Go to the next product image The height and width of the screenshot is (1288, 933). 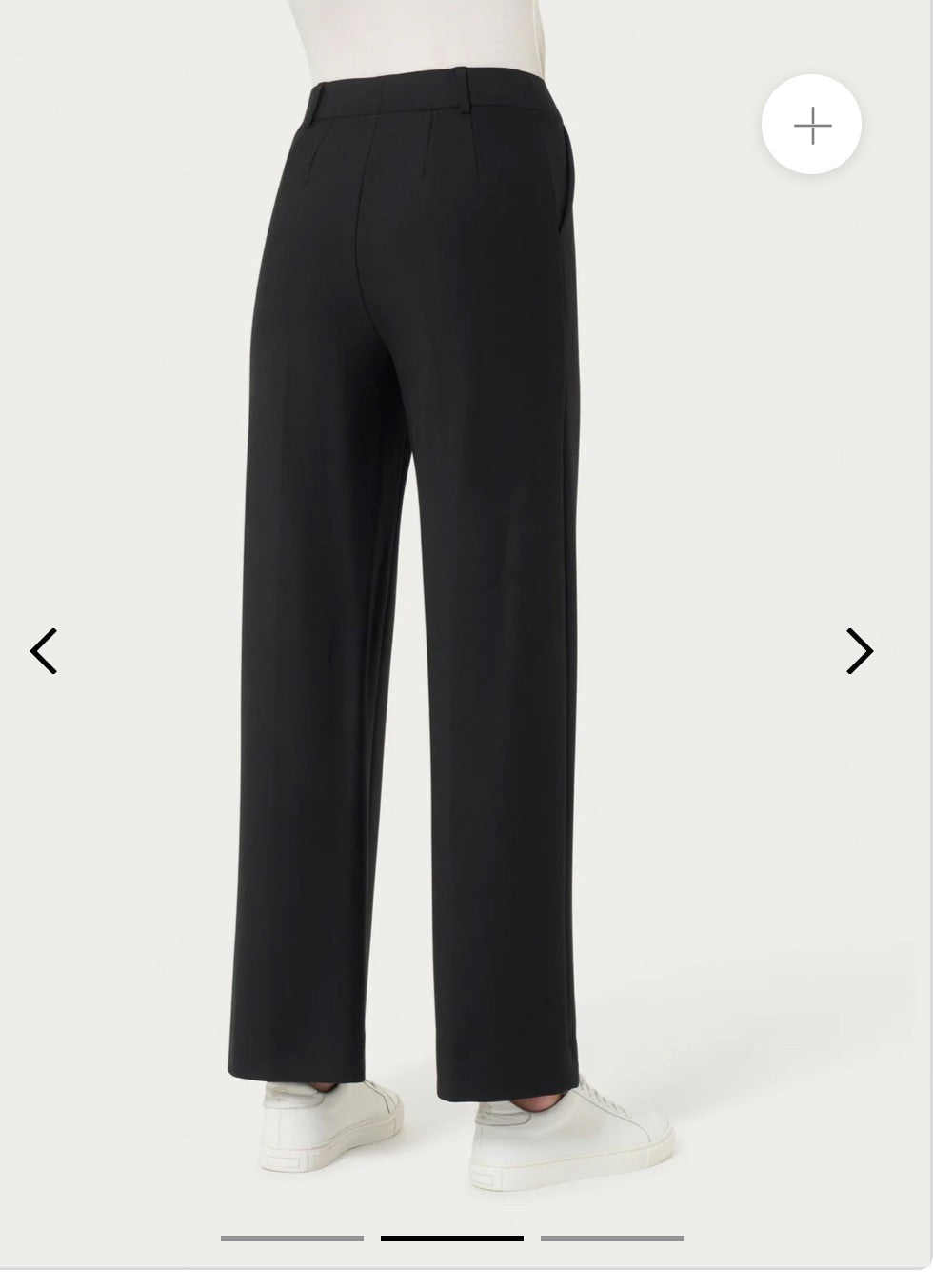[859, 651]
